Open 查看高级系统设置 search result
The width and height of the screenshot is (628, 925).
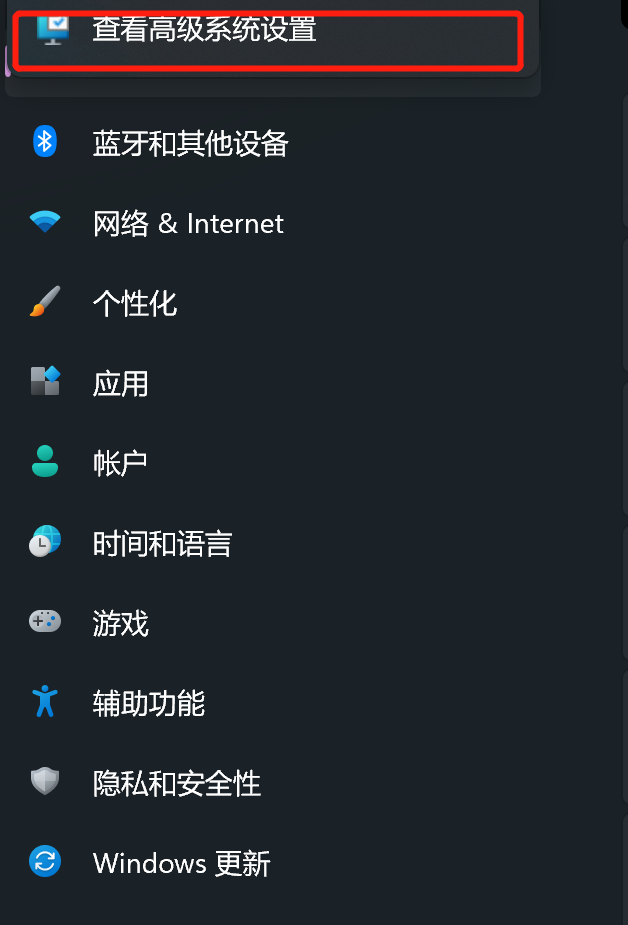click(x=204, y=30)
